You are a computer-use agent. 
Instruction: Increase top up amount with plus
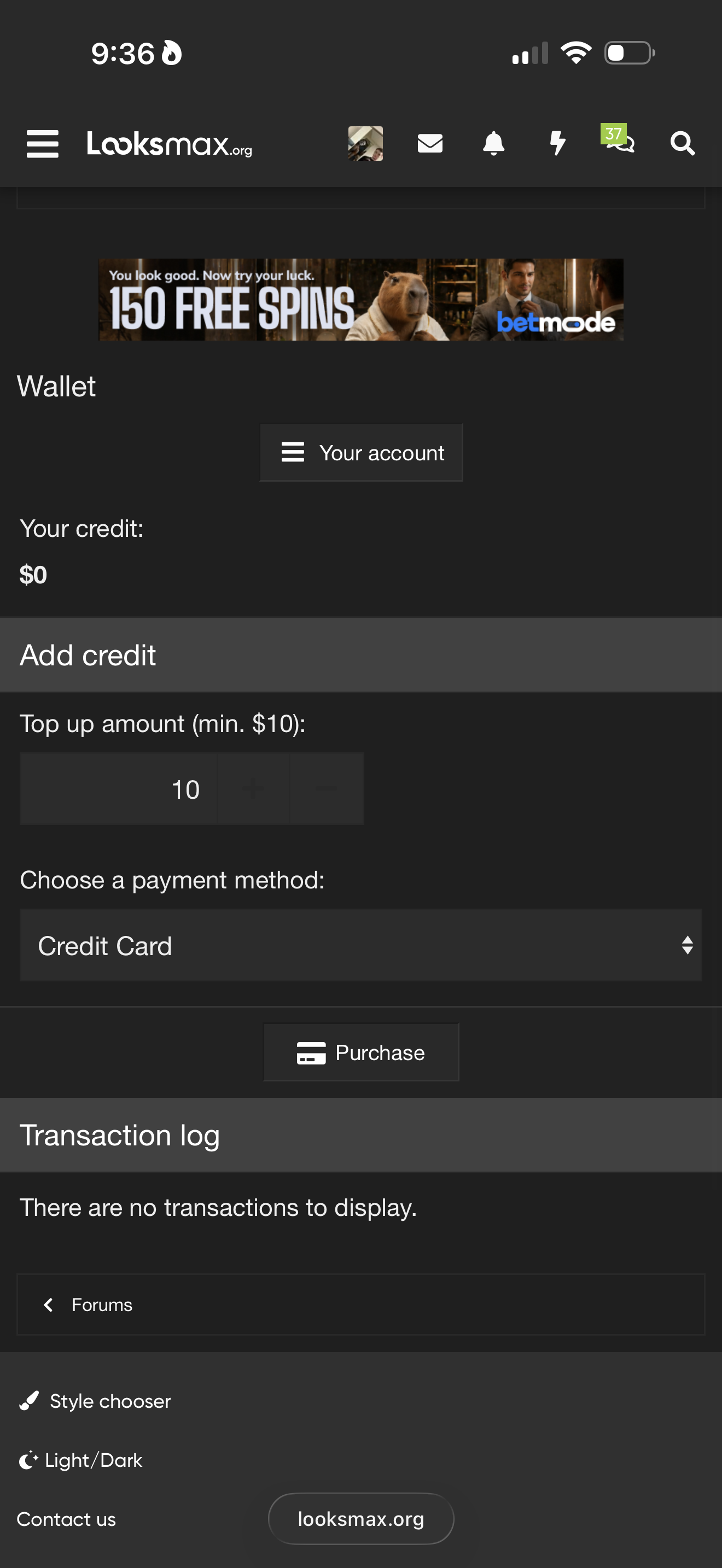253,789
